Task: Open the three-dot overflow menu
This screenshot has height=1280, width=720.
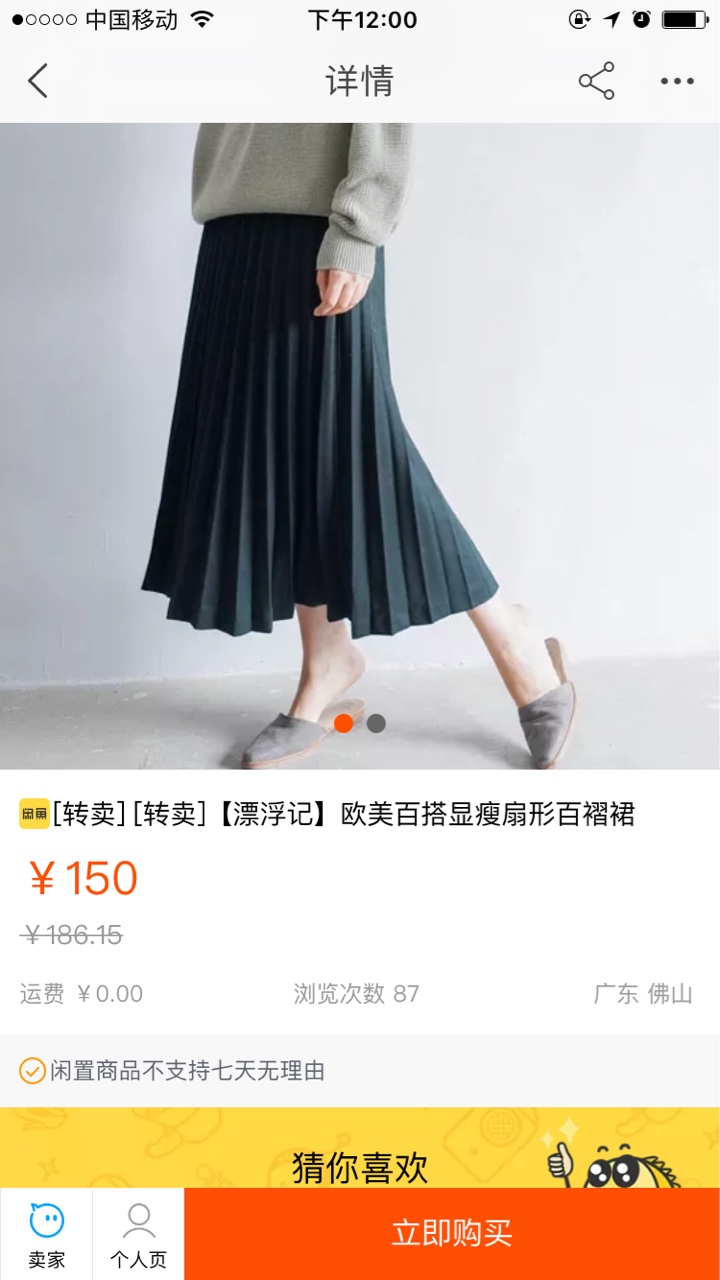Action: (x=677, y=81)
